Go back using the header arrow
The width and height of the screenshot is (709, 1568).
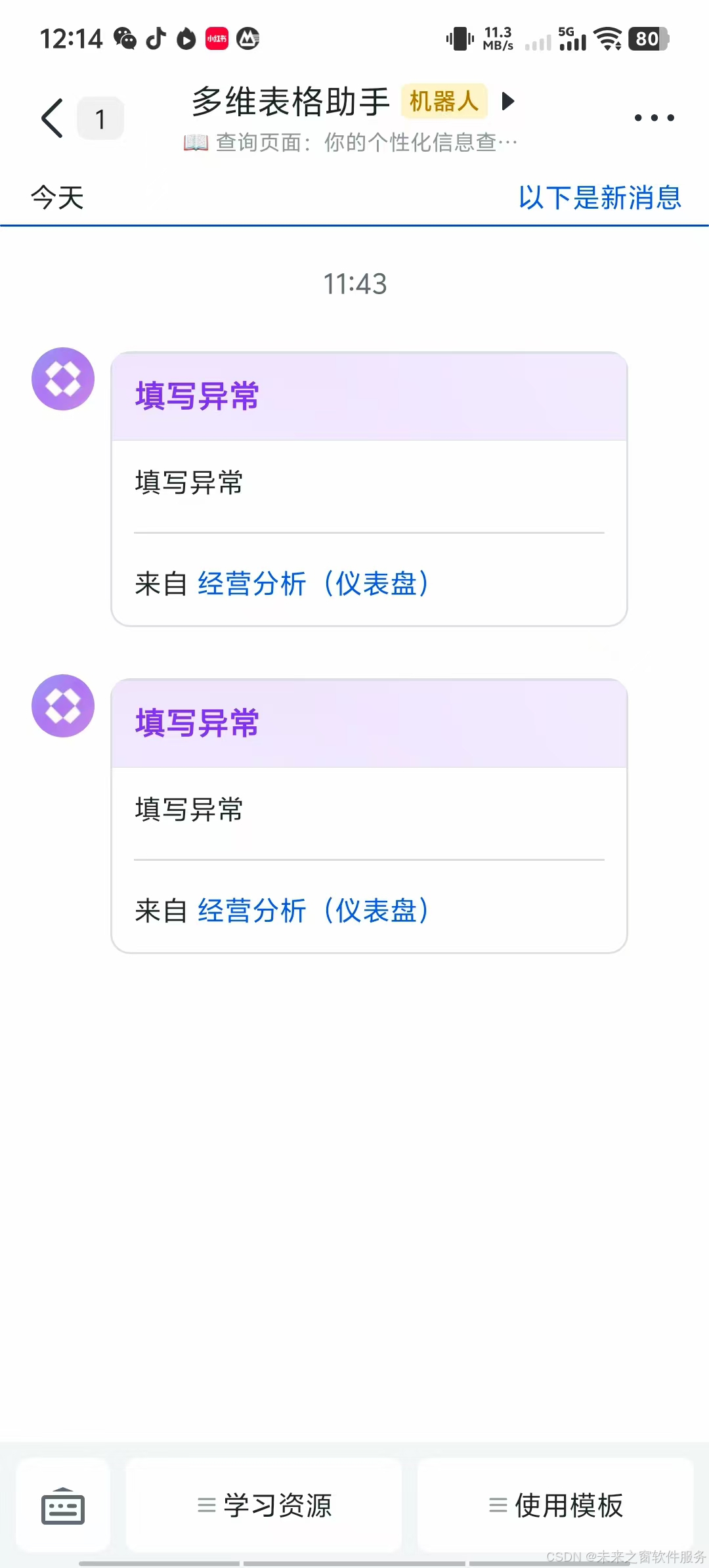[x=52, y=118]
